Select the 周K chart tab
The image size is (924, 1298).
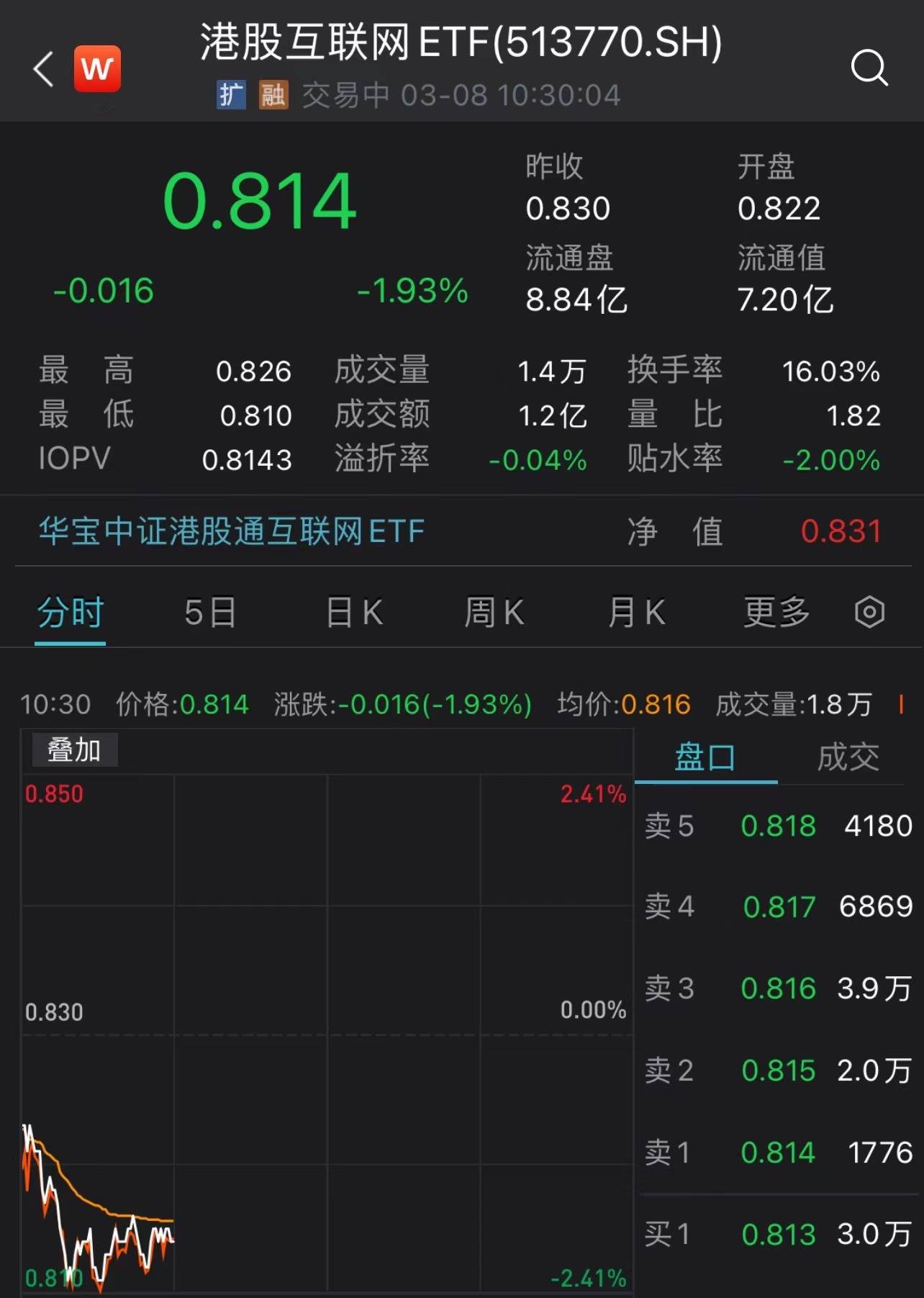pos(494,613)
